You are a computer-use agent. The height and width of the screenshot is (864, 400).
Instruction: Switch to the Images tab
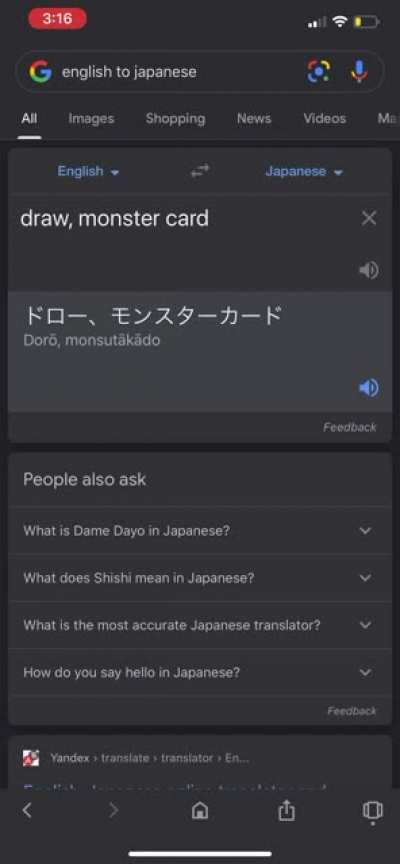(x=91, y=118)
